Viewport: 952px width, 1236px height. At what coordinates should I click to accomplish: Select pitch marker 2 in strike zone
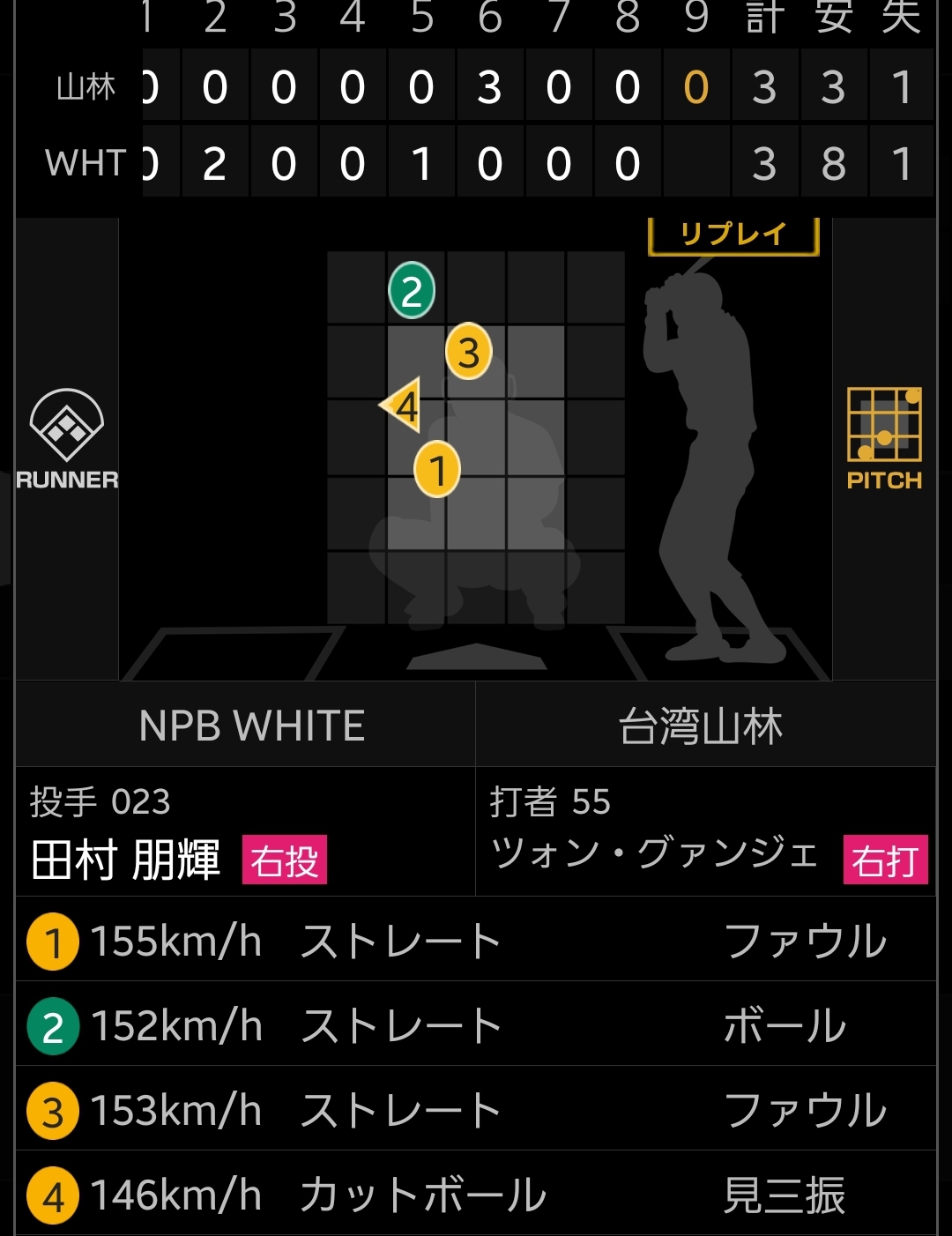(x=412, y=291)
